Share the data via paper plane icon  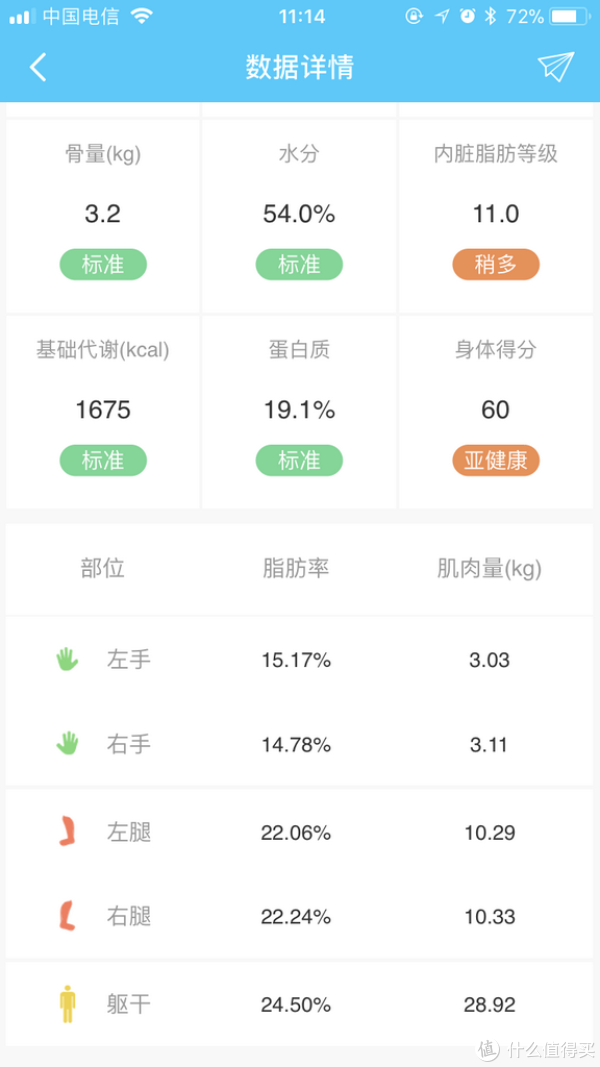tap(556, 67)
